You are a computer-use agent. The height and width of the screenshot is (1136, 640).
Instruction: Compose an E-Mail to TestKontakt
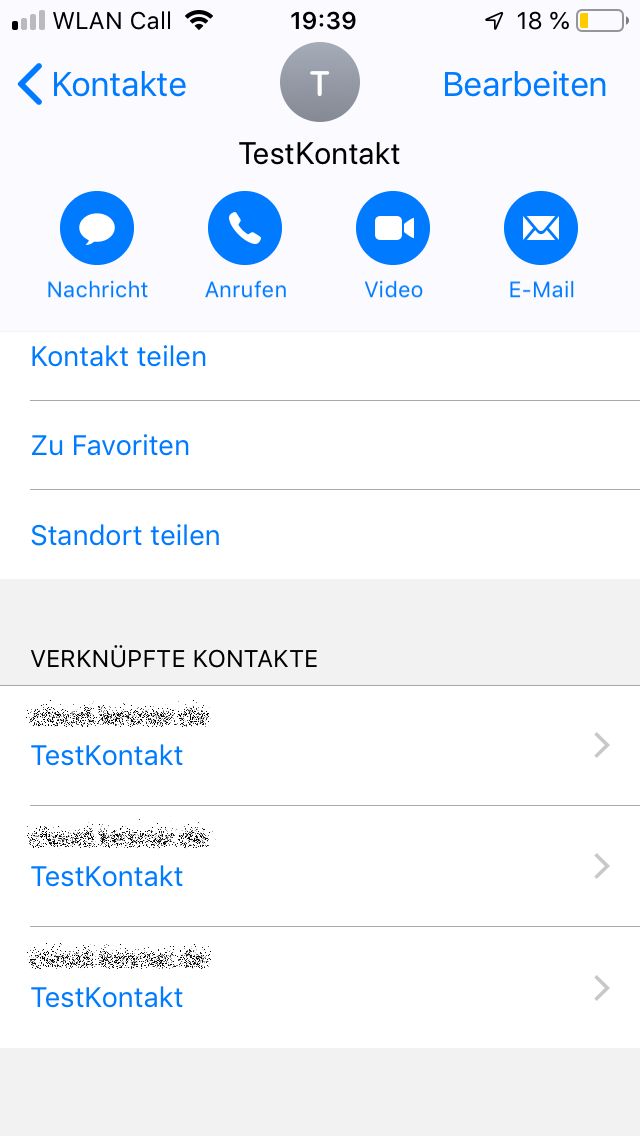point(541,229)
